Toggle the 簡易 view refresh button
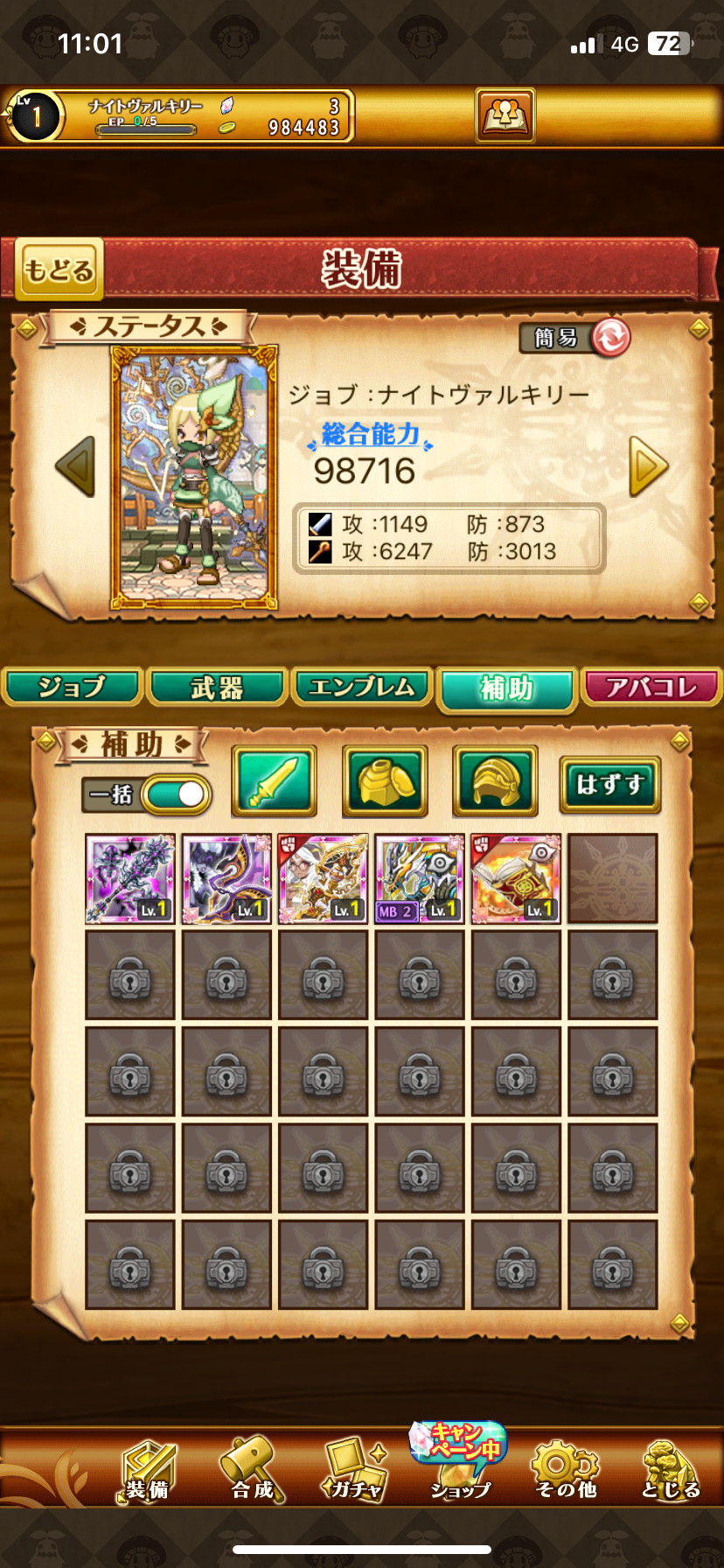 coord(610,337)
